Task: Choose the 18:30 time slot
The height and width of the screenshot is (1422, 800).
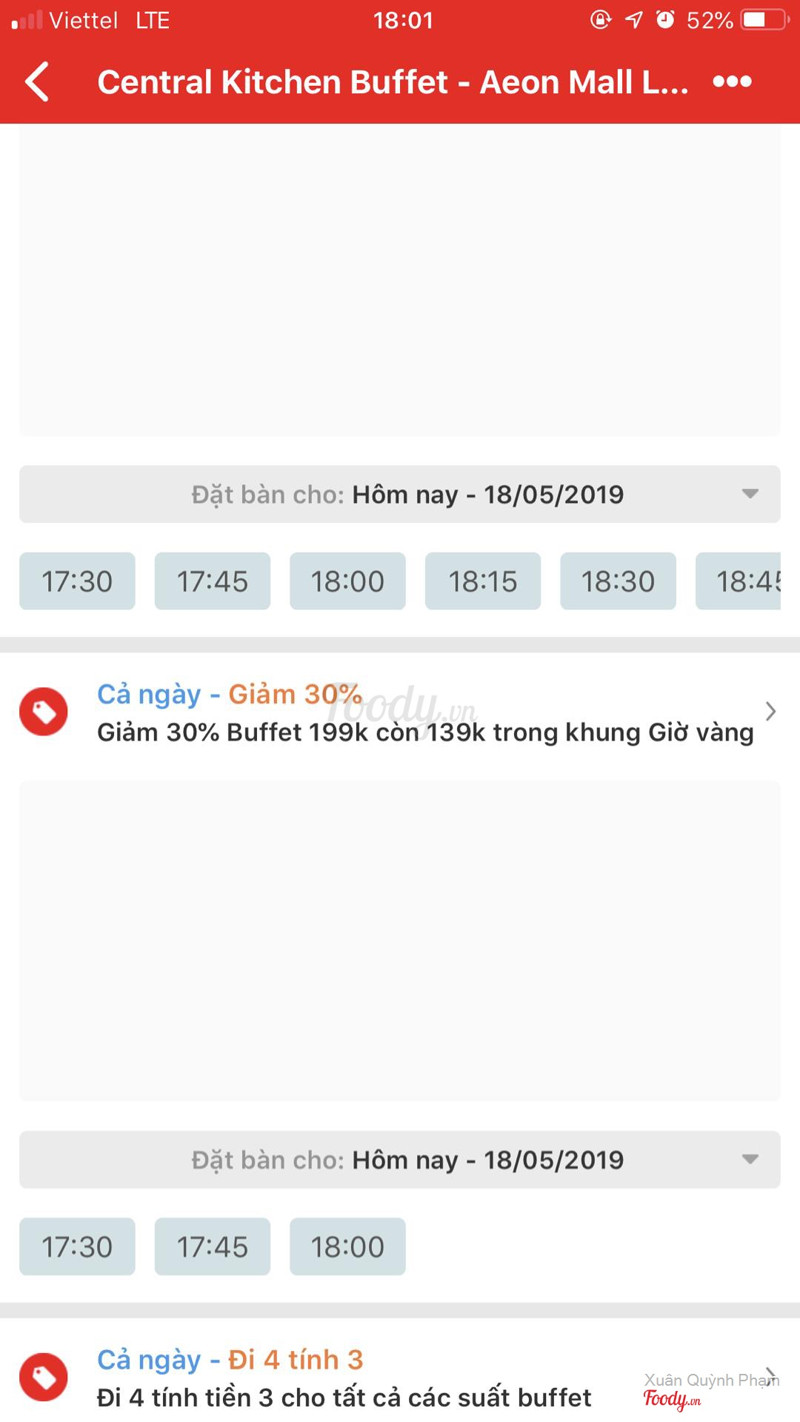Action: (617, 581)
